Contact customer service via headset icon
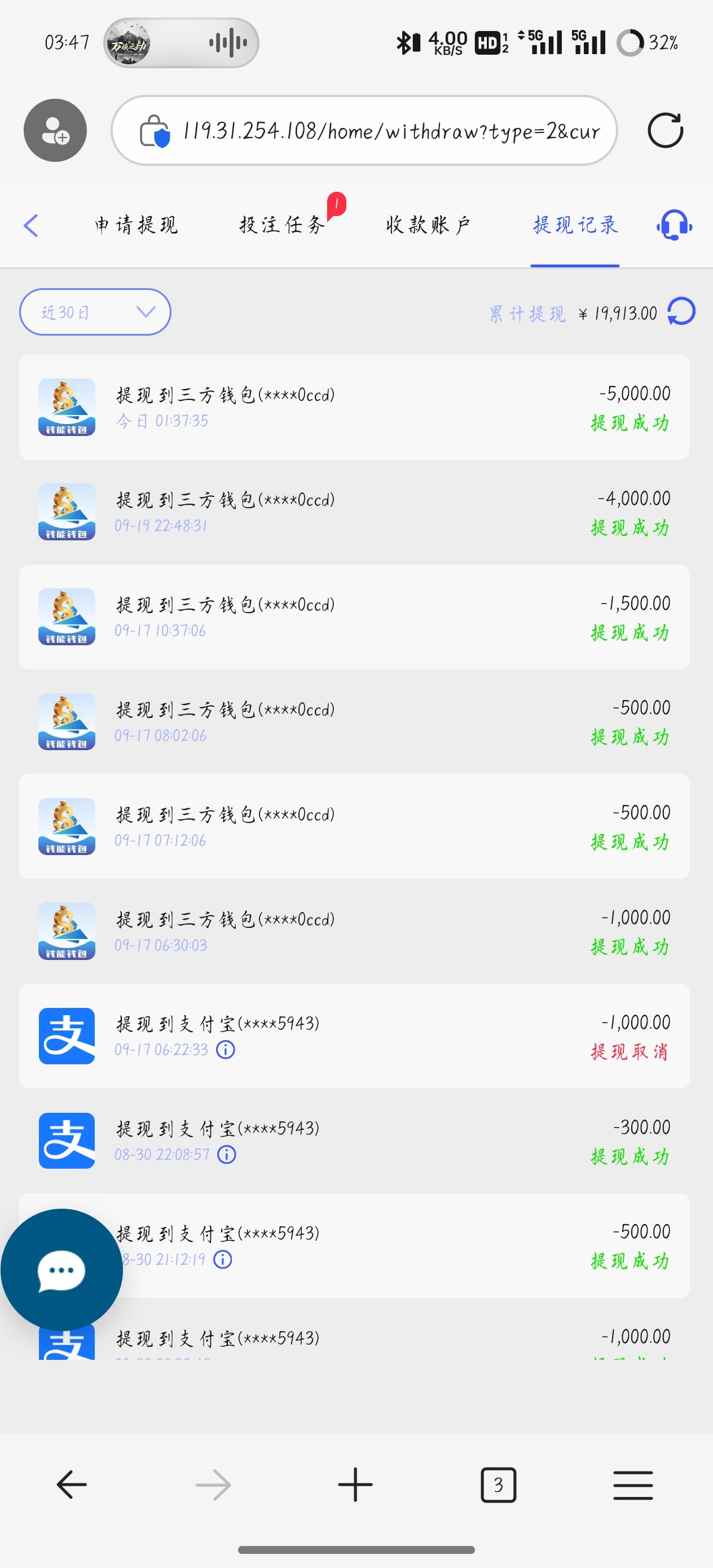Image resolution: width=713 pixels, height=1568 pixels. tap(674, 225)
